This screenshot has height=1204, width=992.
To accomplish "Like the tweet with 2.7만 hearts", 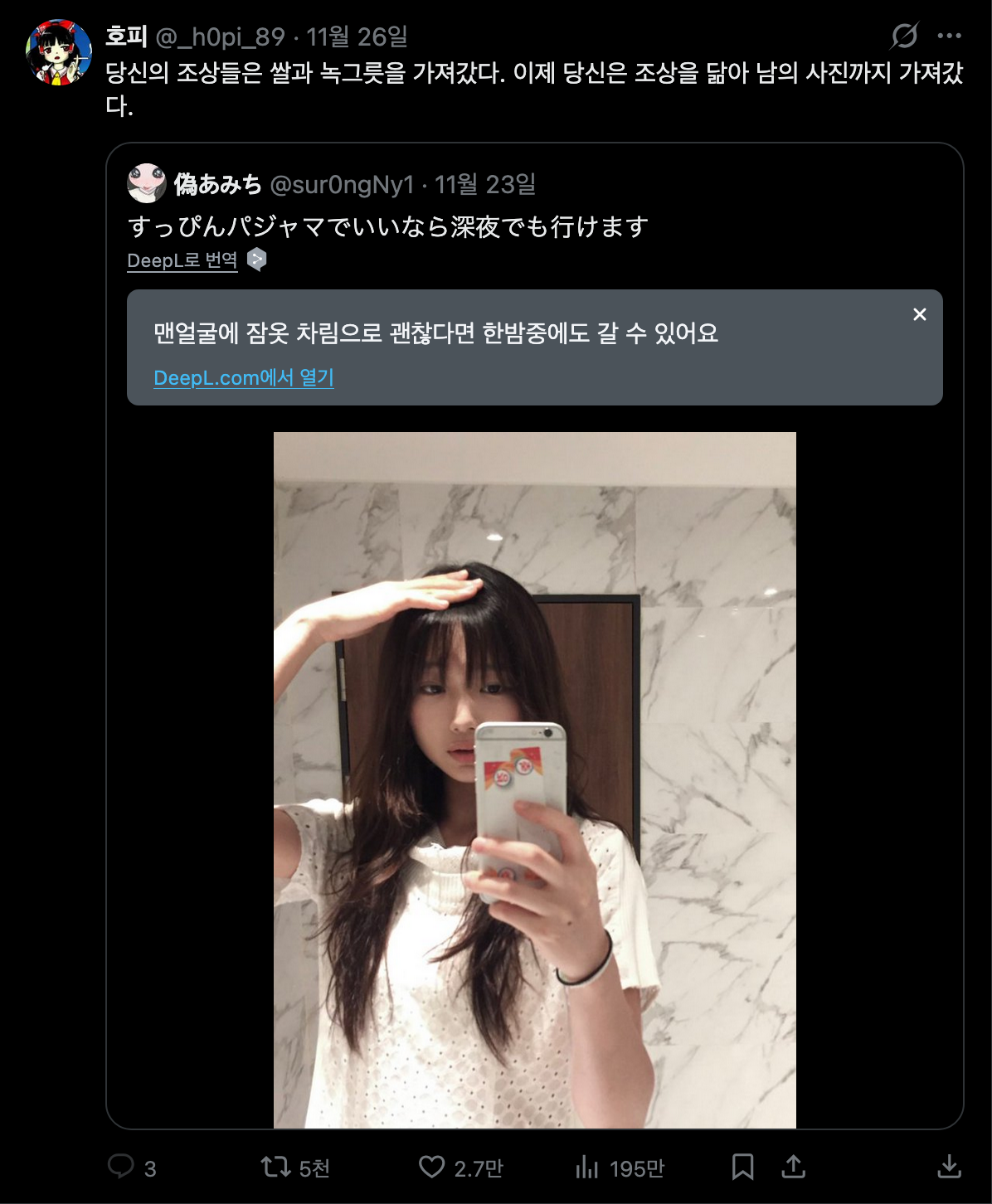I will coord(431,1167).
